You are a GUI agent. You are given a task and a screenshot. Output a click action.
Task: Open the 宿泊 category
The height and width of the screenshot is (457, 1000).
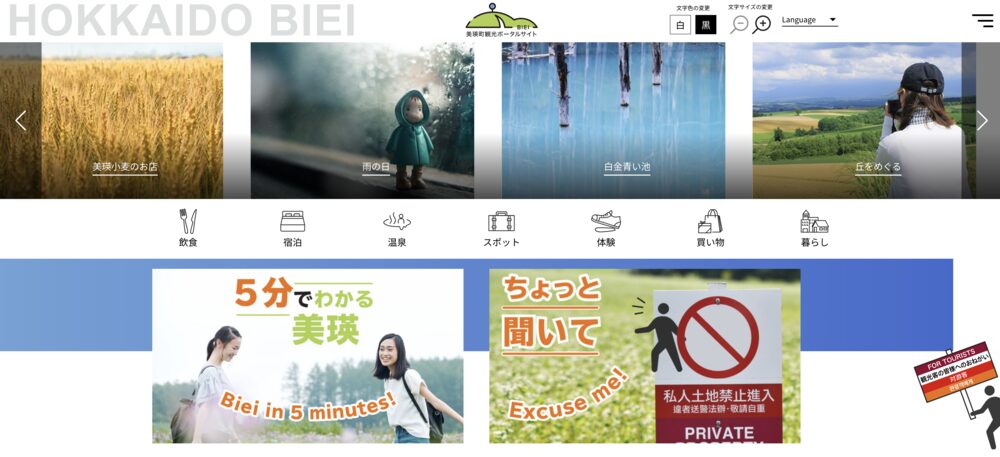pyautogui.click(x=292, y=228)
